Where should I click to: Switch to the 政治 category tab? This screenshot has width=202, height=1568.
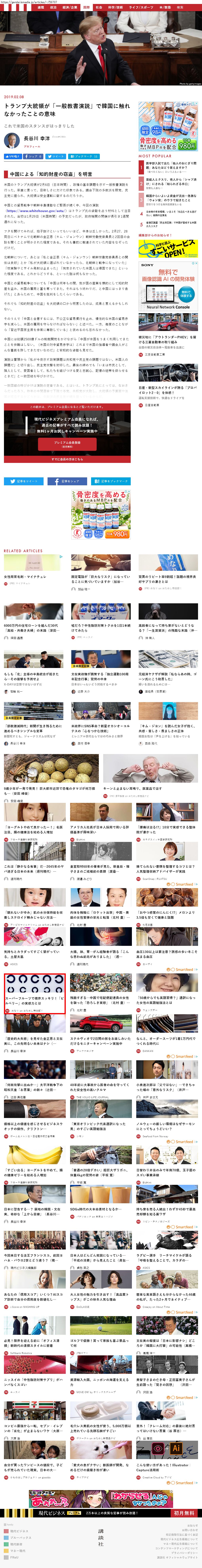(x=53, y=7)
